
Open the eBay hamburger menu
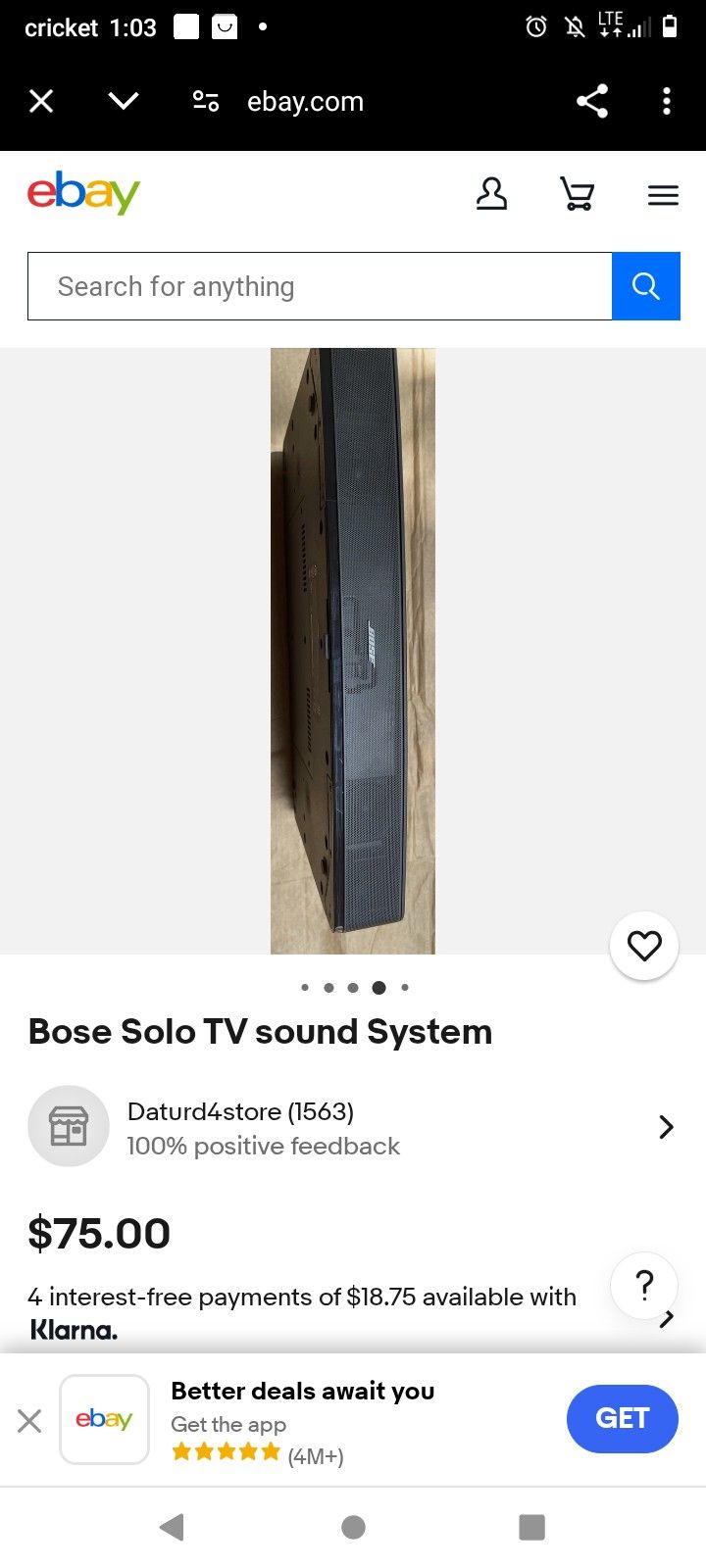(663, 195)
